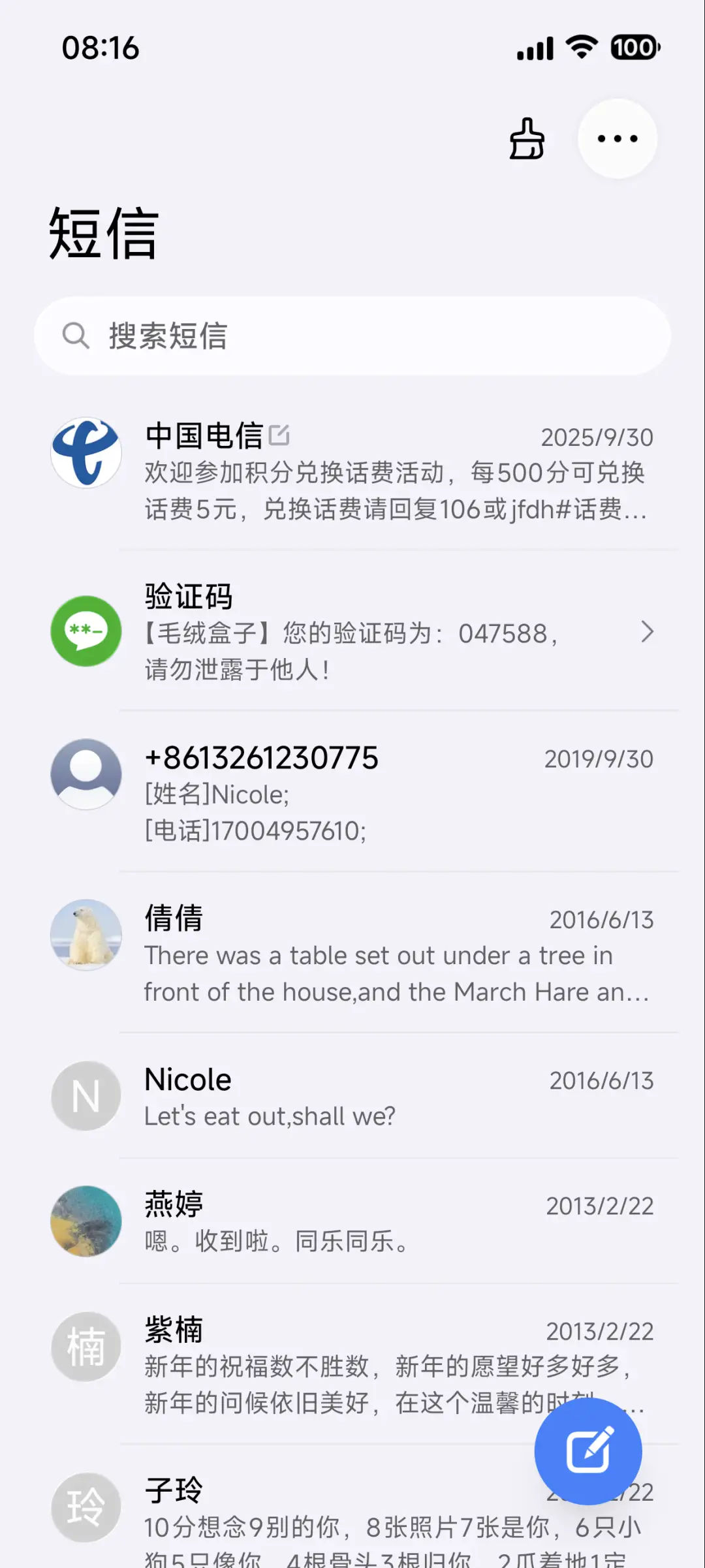The width and height of the screenshot is (705, 1568).
Task: Click the search magnifier icon
Action: click(x=76, y=336)
